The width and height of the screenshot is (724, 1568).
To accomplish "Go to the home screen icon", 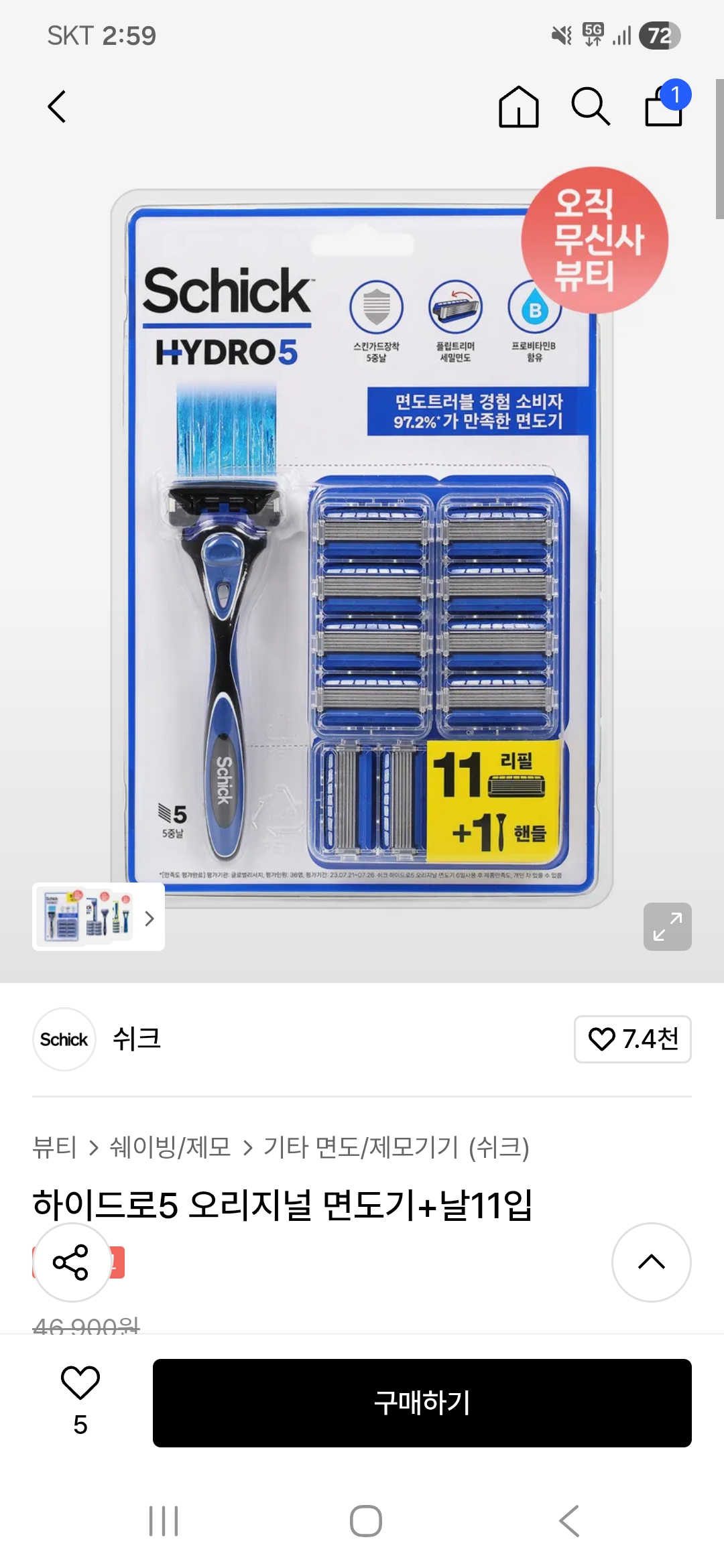I will click(x=520, y=107).
